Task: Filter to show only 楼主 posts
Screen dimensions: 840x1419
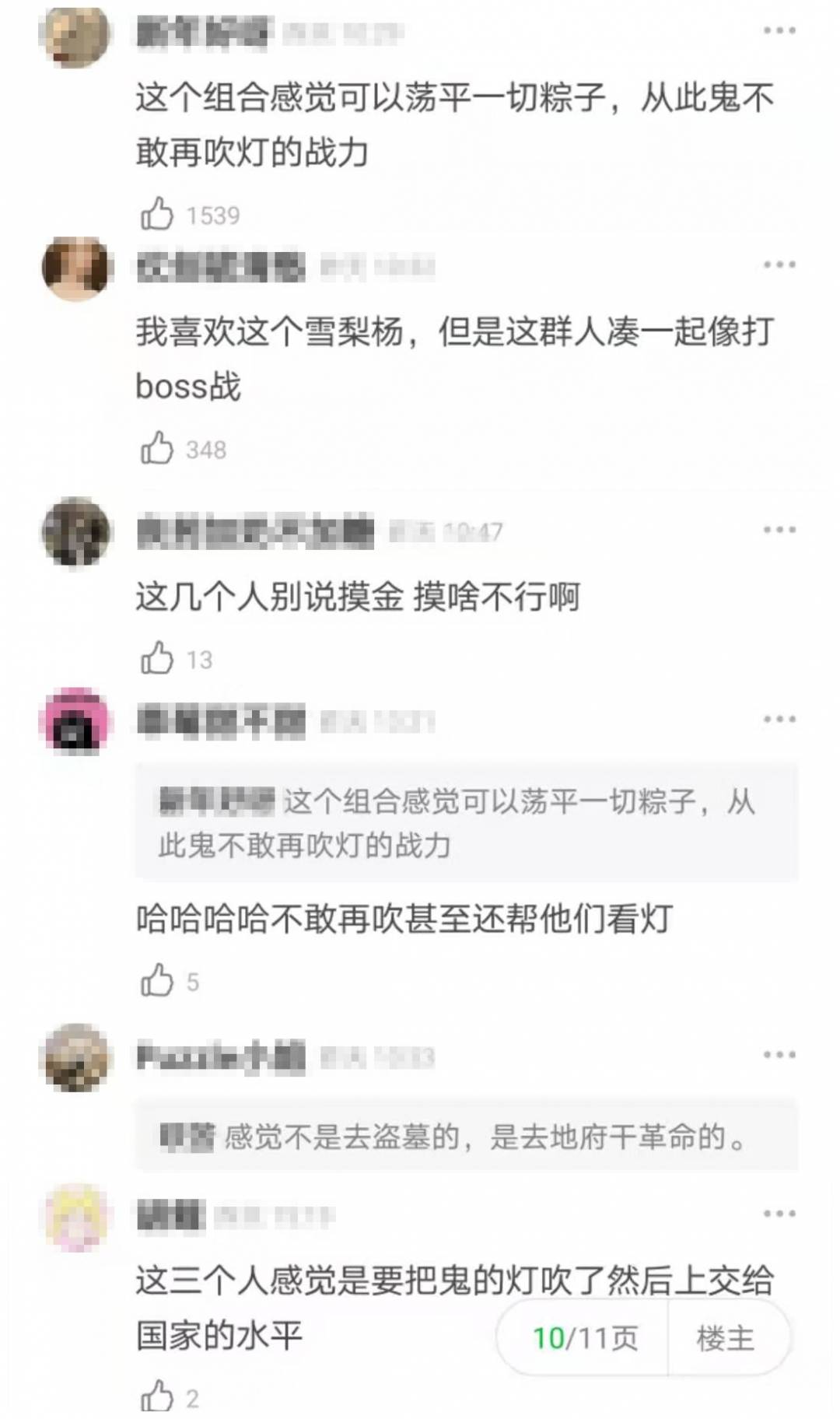Action: point(725,1338)
